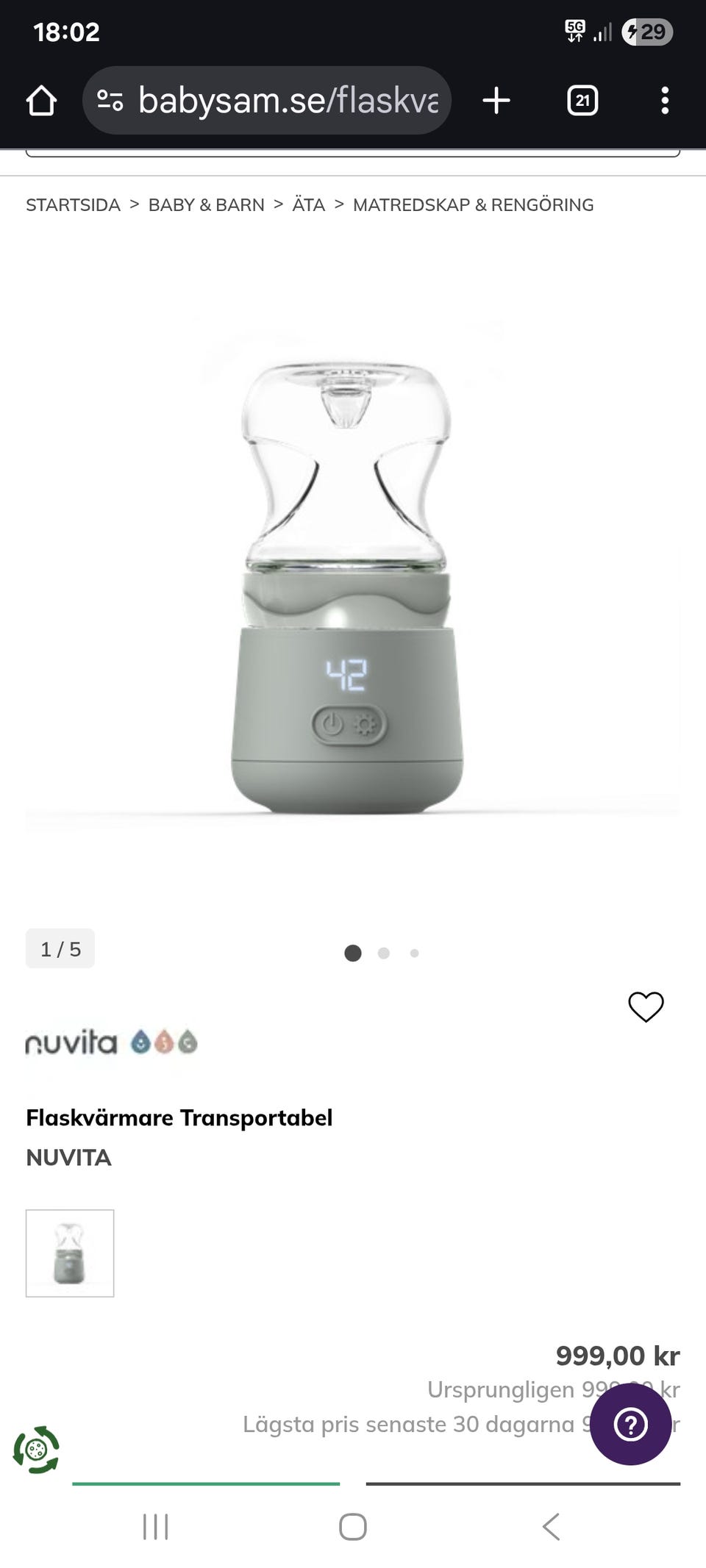Go to the STARTSIDA breadcrumb

click(73, 205)
